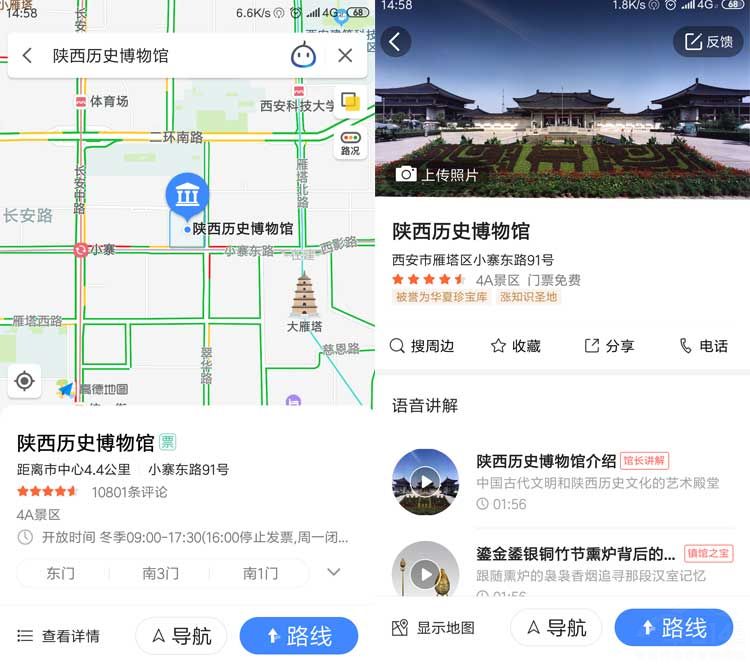
Task: Open the robot voice assistant
Action: tap(304, 56)
